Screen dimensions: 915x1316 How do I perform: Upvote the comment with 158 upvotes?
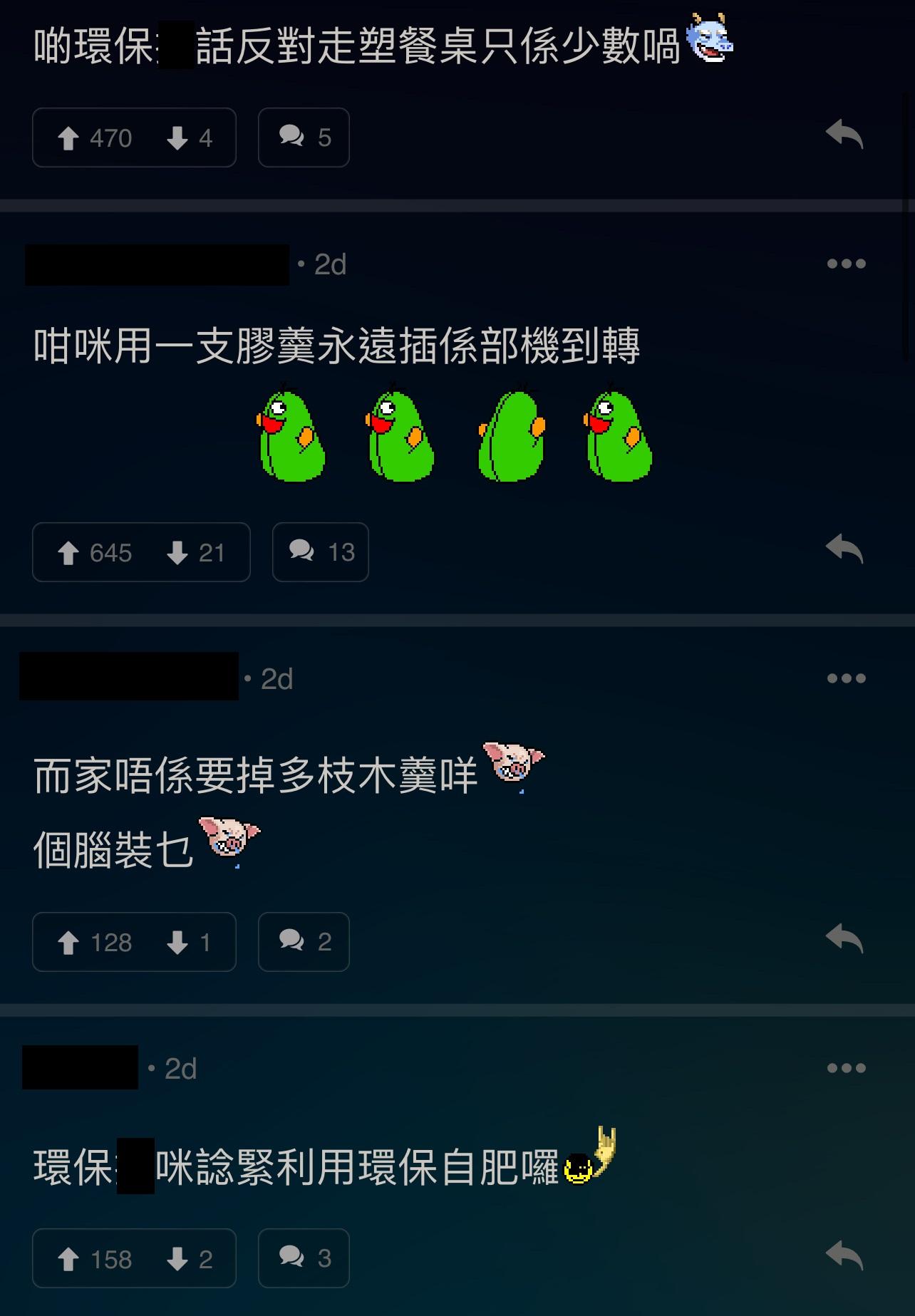pos(69,1259)
